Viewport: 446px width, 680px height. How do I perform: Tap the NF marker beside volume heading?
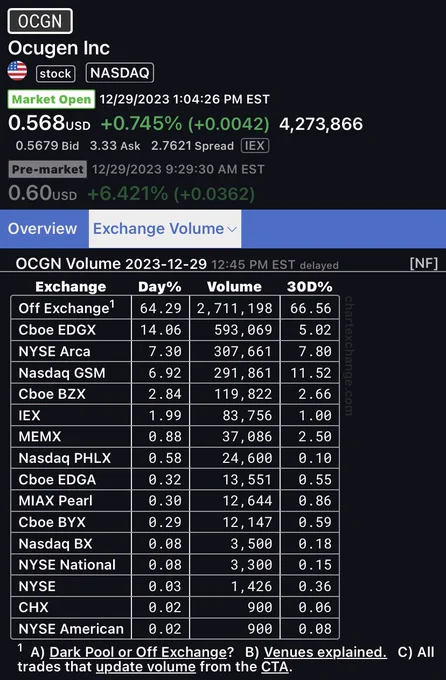(424, 263)
